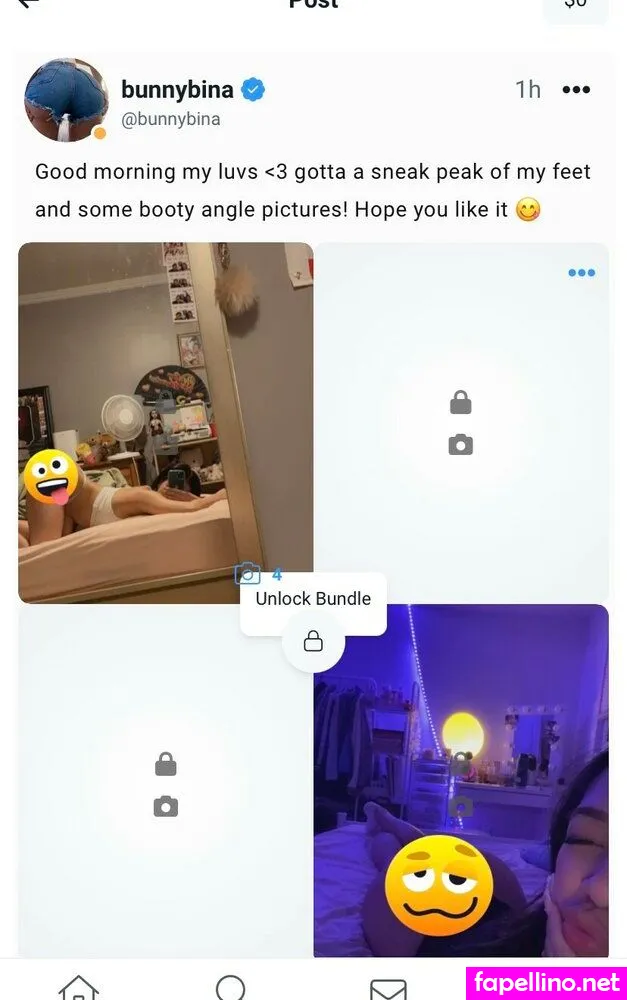Go to the Home tab
The height and width of the screenshot is (1000, 627).
click(x=78, y=987)
